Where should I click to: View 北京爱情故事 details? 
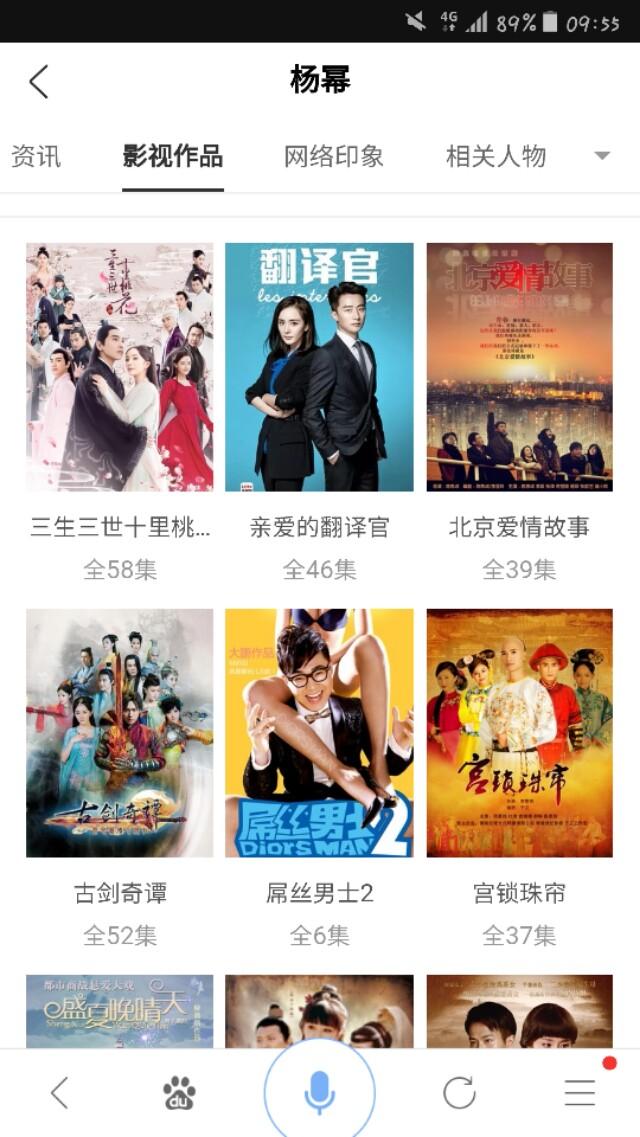[x=519, y=367]
